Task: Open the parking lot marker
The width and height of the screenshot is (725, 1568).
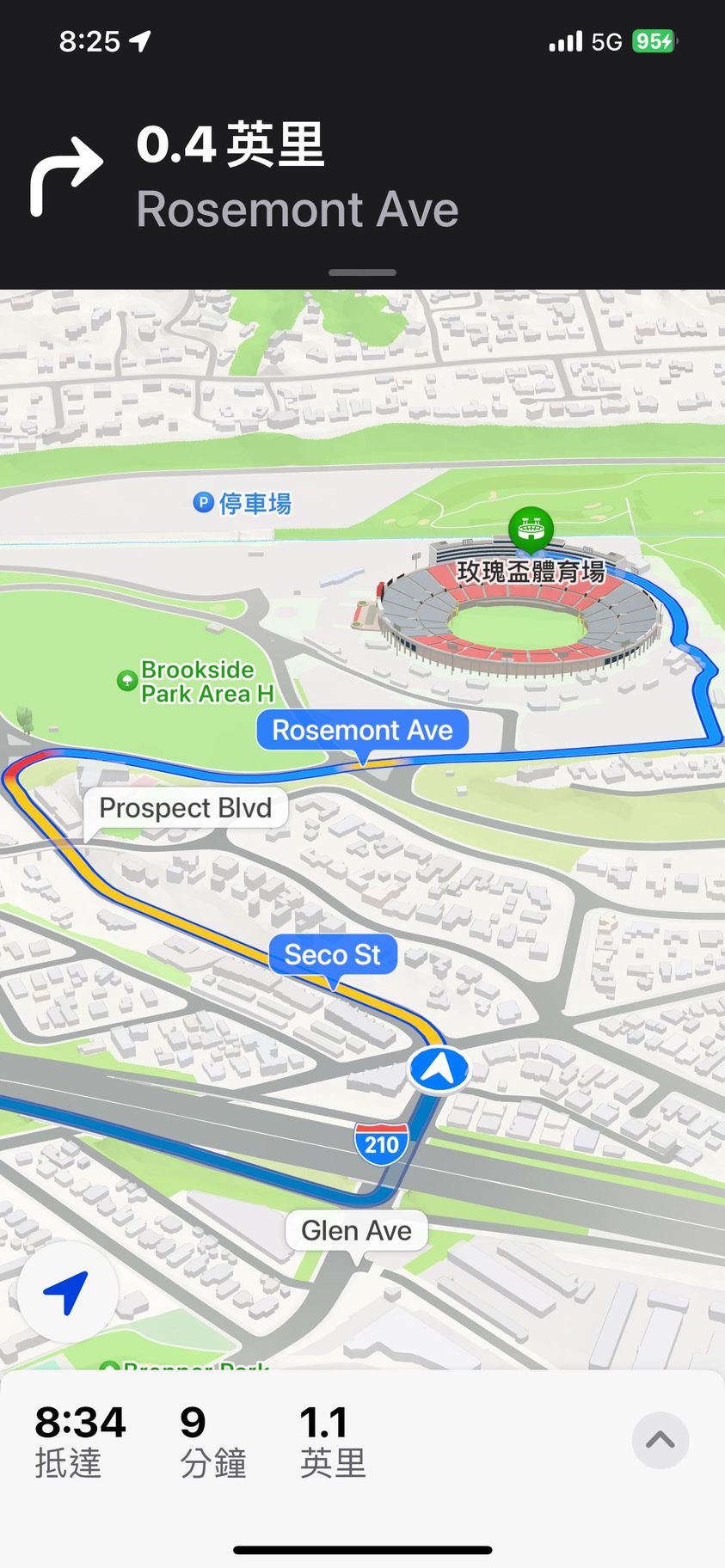Action: pos(204,502)
